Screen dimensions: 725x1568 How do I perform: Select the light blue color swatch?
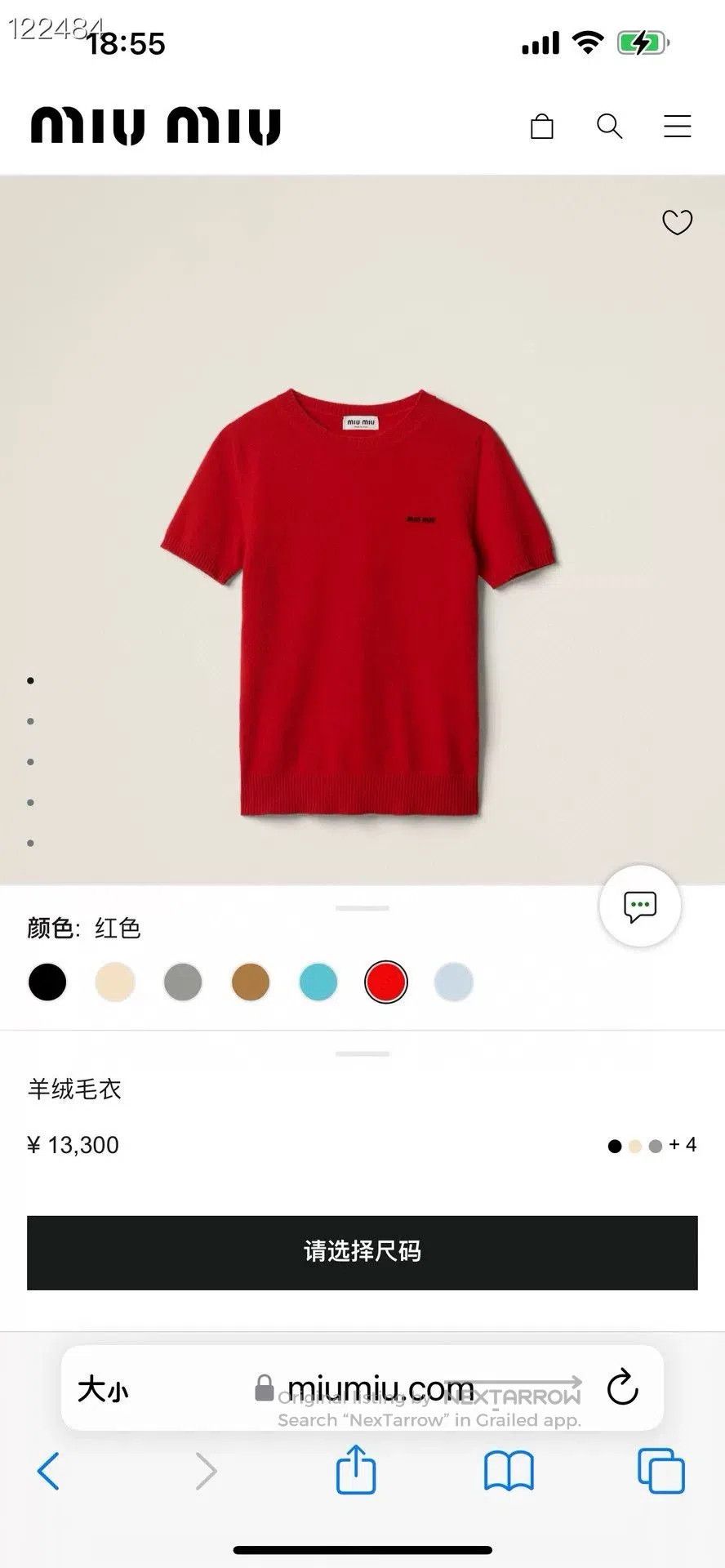coord(454,982)
